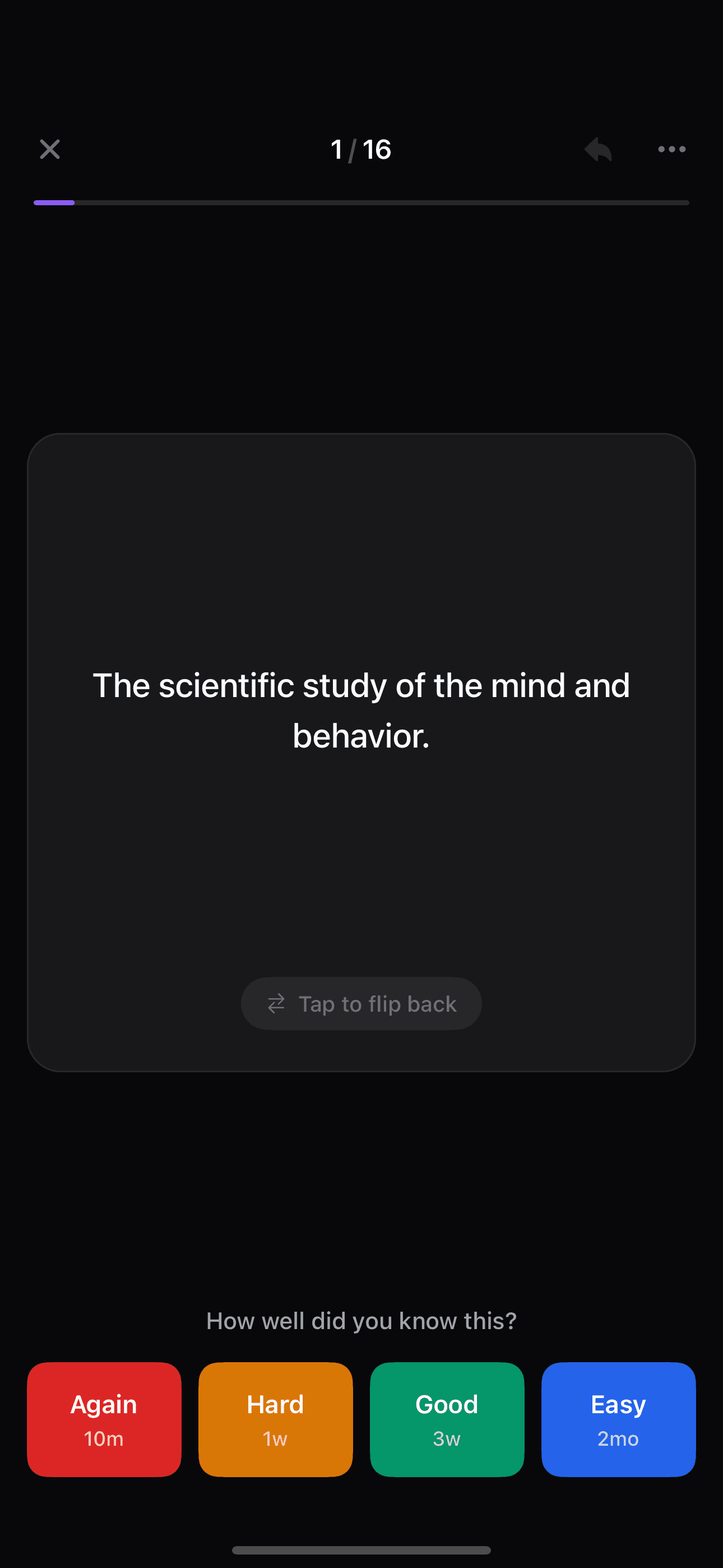Click the purple progress bar at the top
The width and height of the screenshot is (723, 1568).
[x=54, y=202]
